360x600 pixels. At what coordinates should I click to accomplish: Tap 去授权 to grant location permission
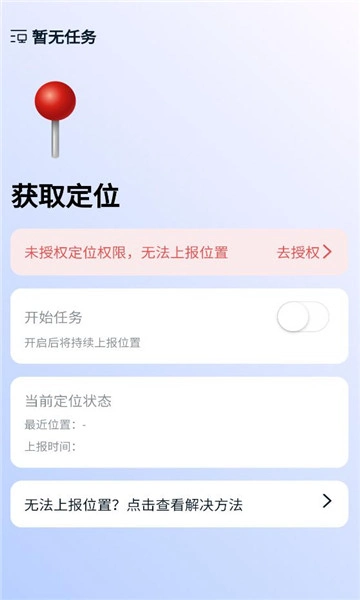(x=304, y=253)
